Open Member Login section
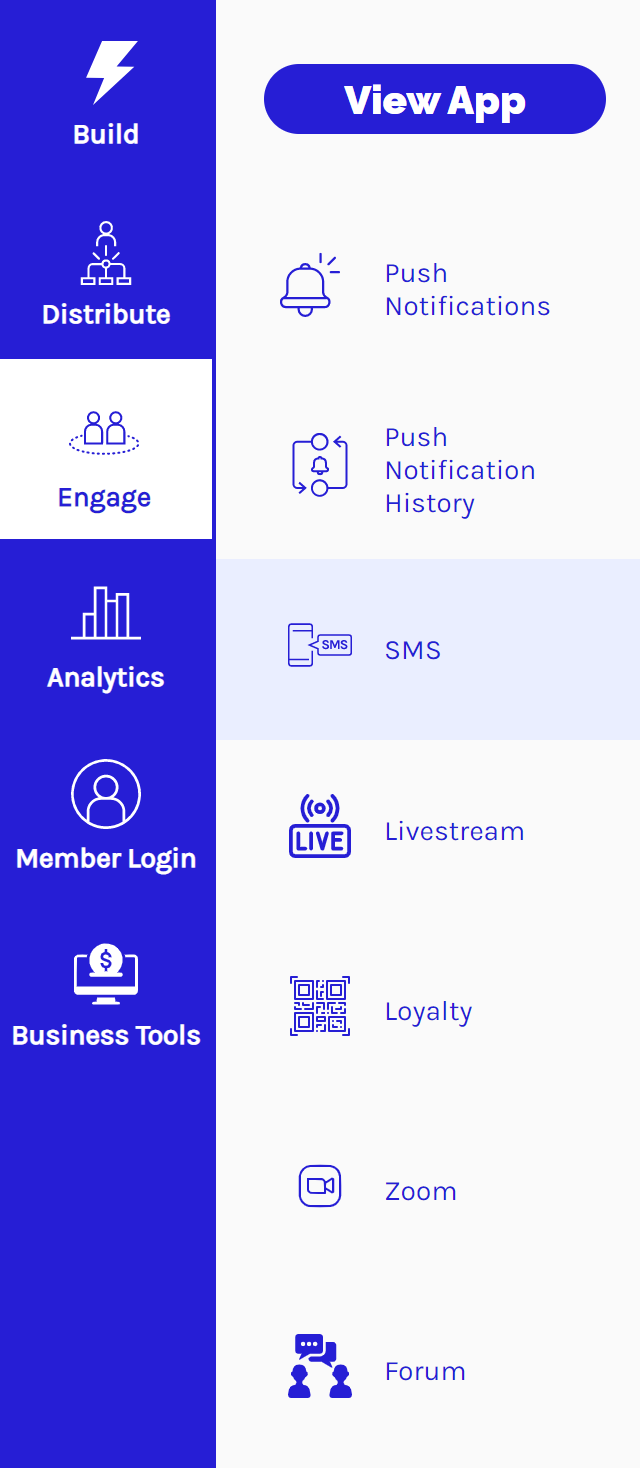 (106, 816)
